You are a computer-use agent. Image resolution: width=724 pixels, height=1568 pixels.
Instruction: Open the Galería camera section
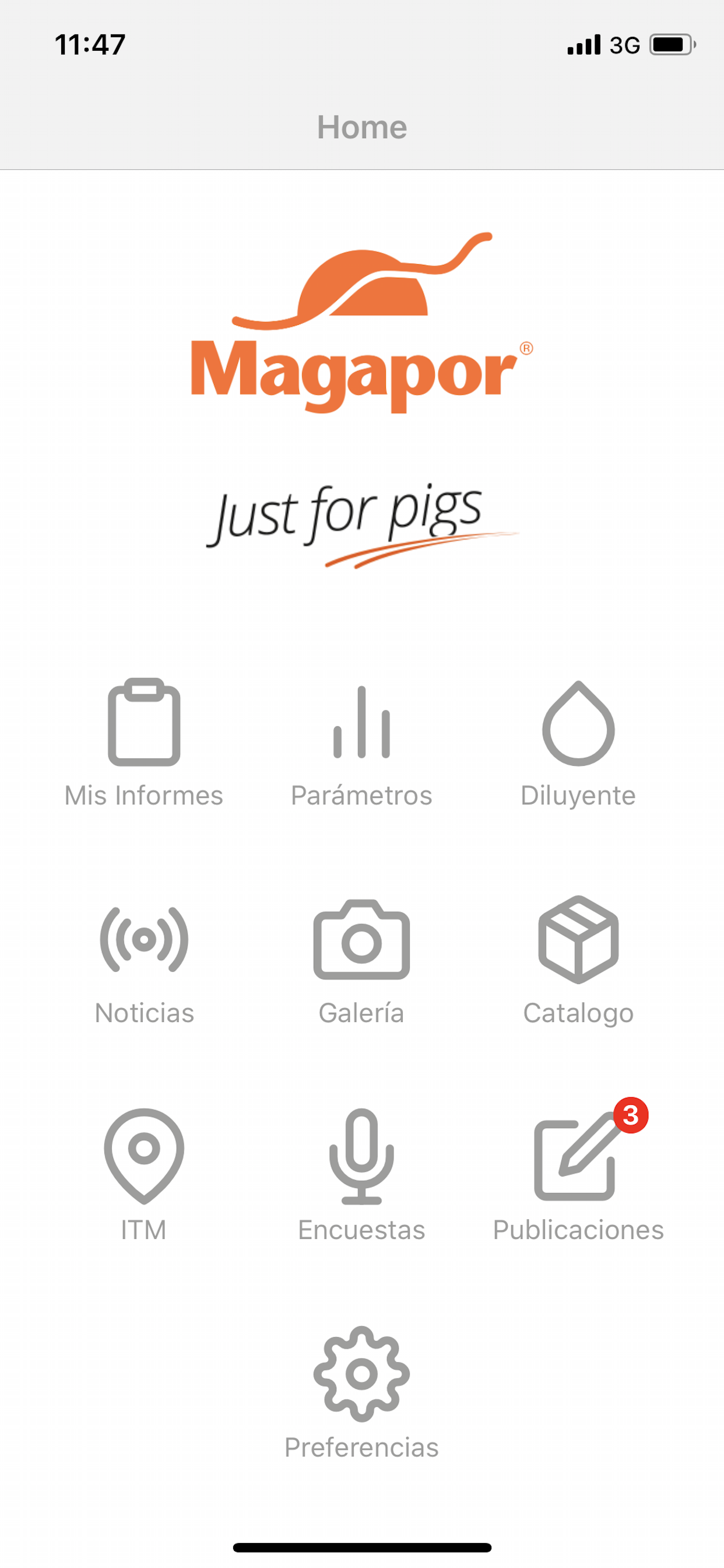click(x=361, y=961)
